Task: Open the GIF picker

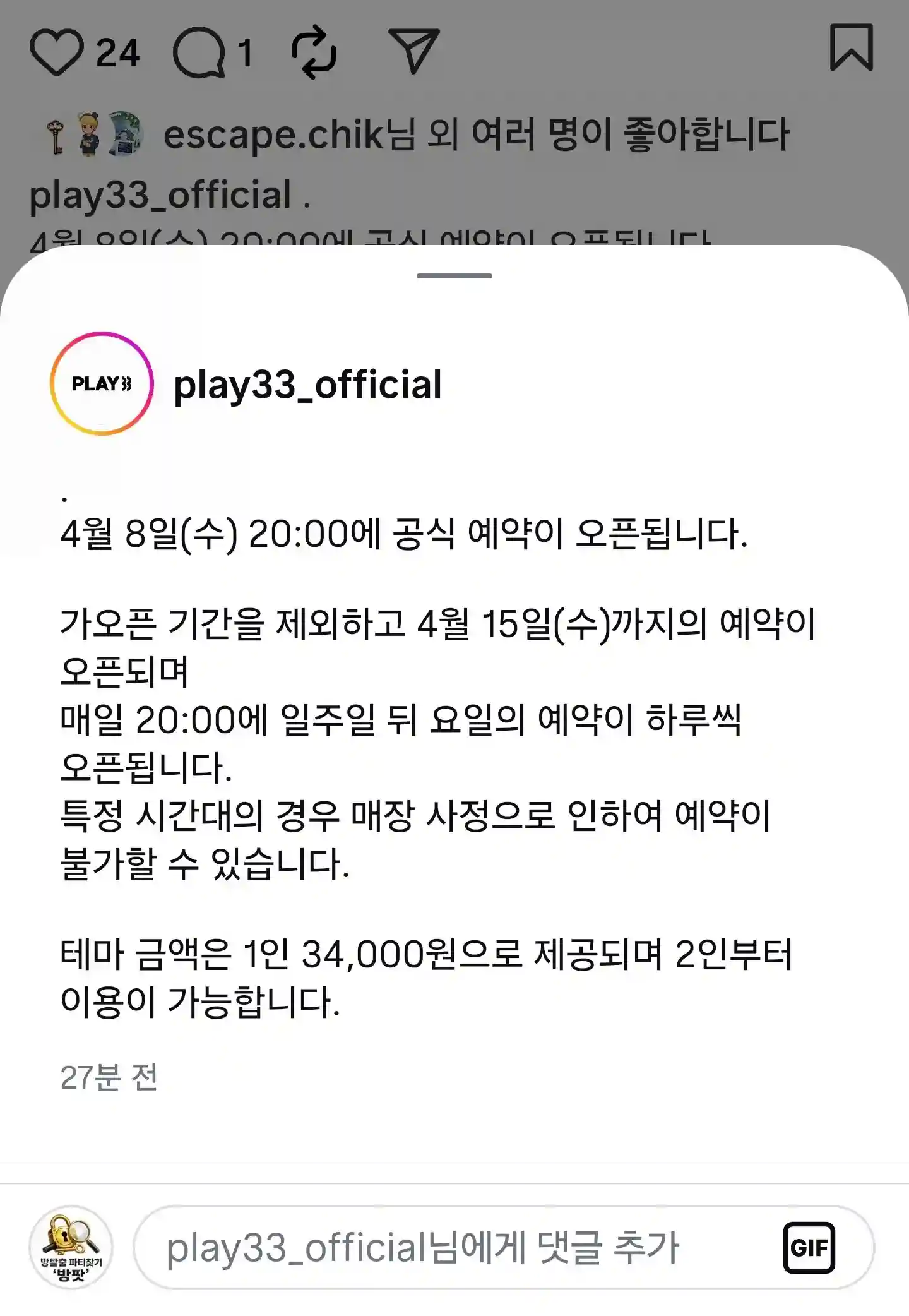Action: click(809, 1248)
